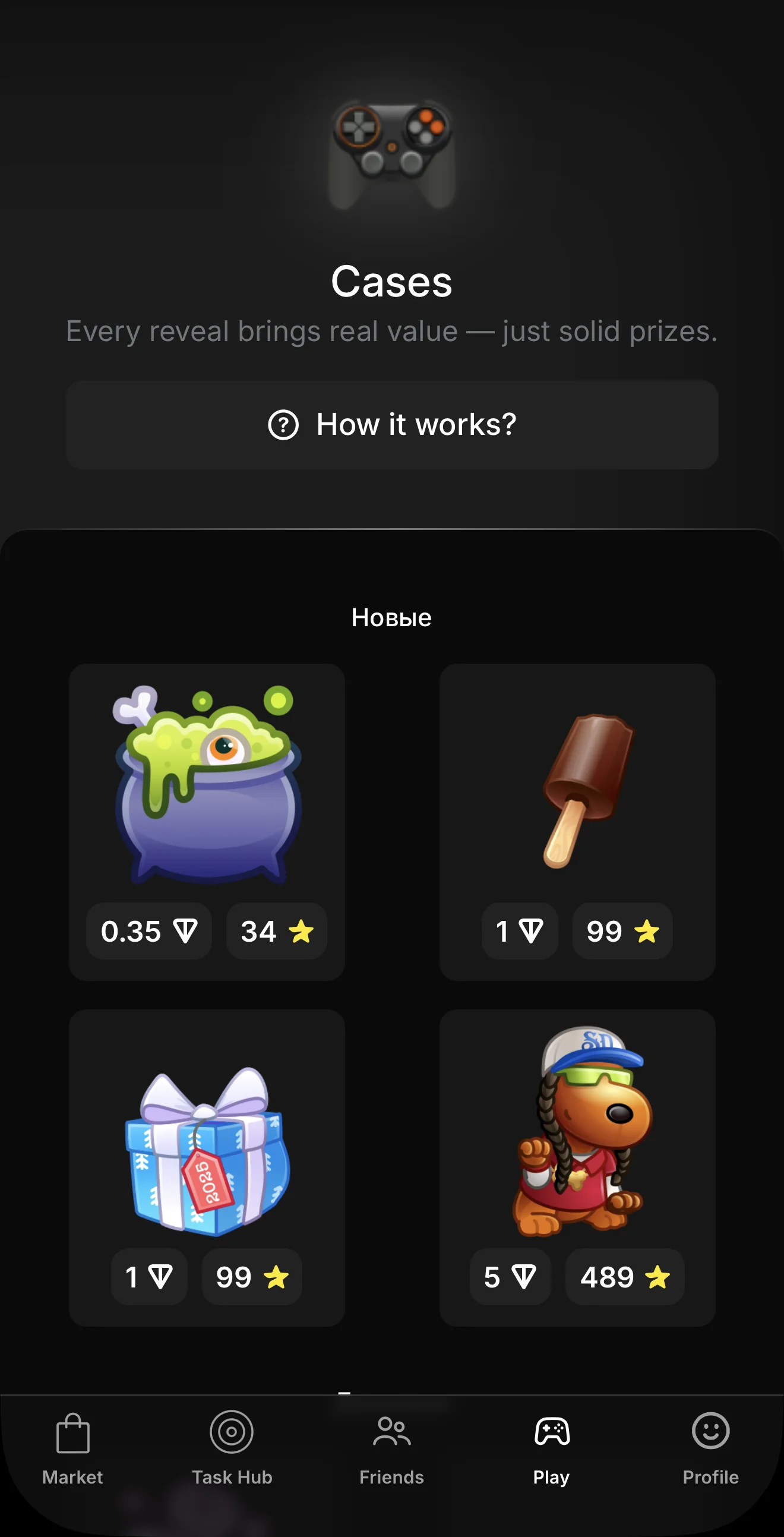Choose the 0.35 TON price for cauldron
Screen dimensions: 784x1537
point(148,931)
